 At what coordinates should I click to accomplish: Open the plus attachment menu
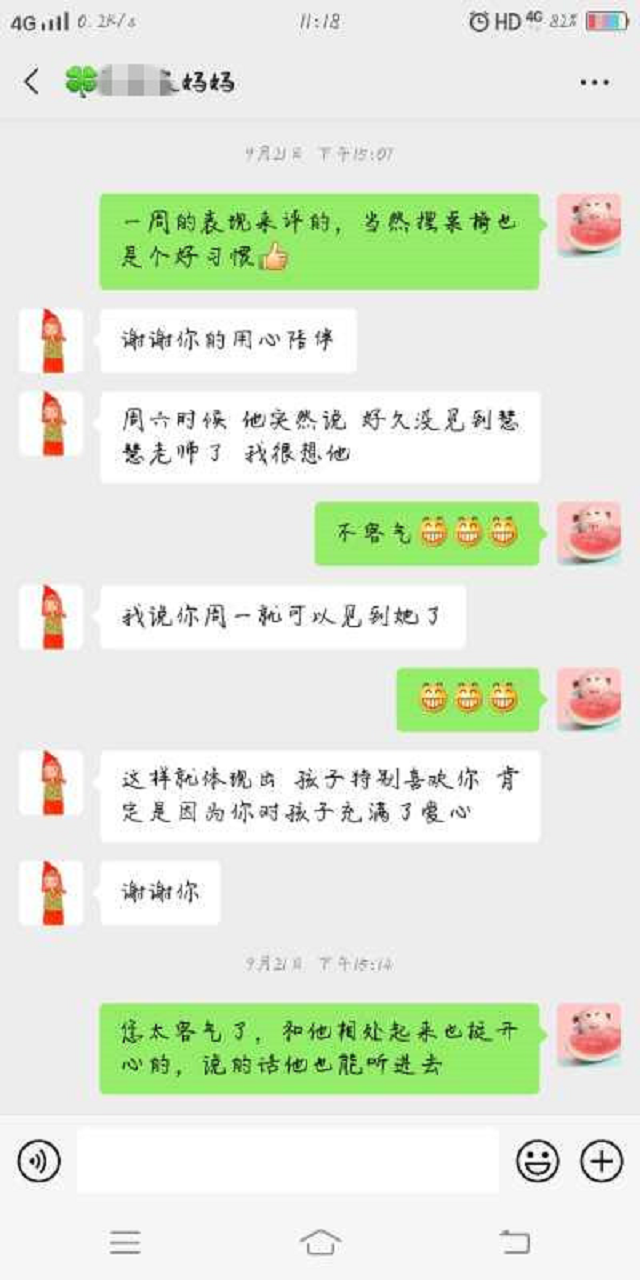tap(601, 1161)
